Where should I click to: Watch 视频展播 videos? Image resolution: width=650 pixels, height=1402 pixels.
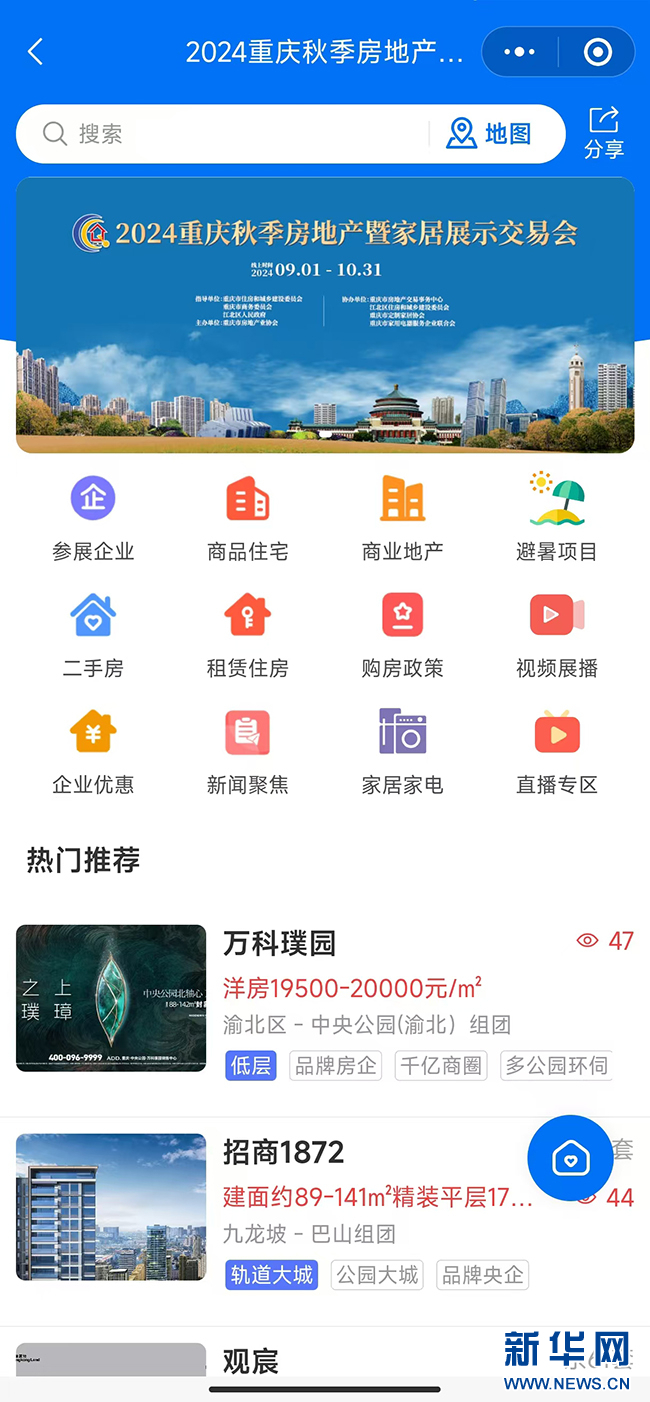557,635
